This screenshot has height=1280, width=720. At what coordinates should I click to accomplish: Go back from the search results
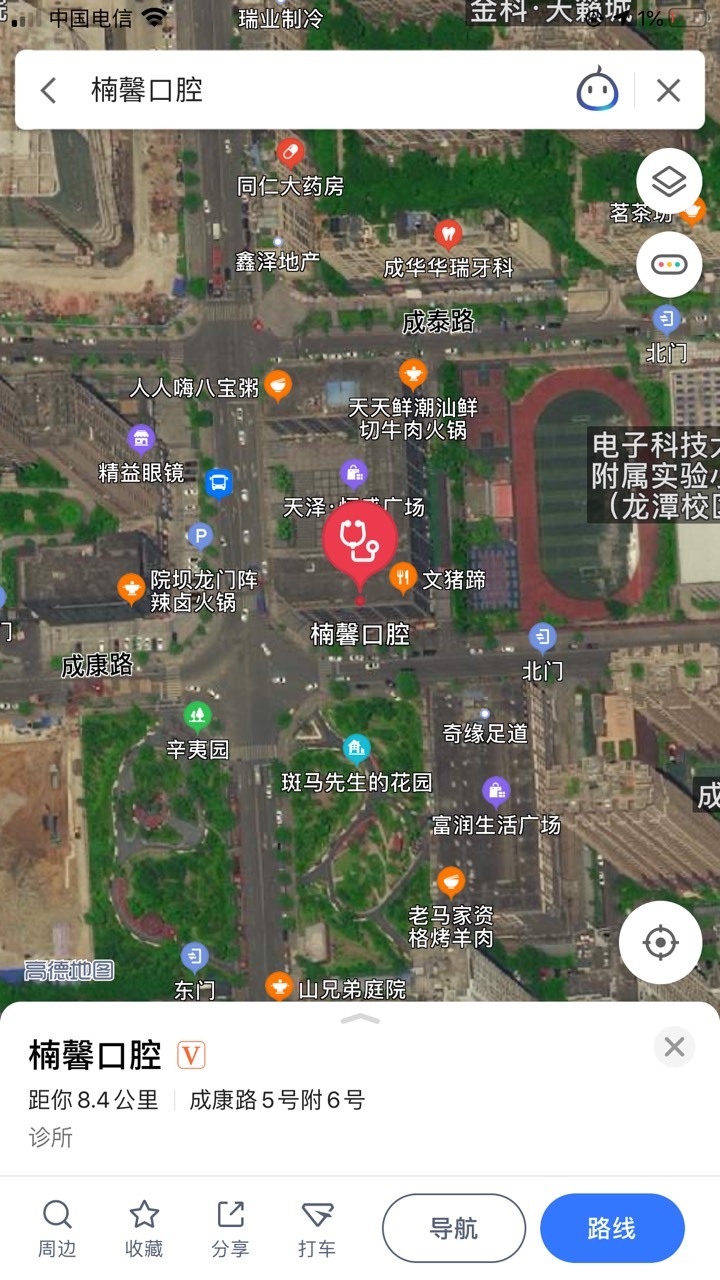click(x=48, y=90)
